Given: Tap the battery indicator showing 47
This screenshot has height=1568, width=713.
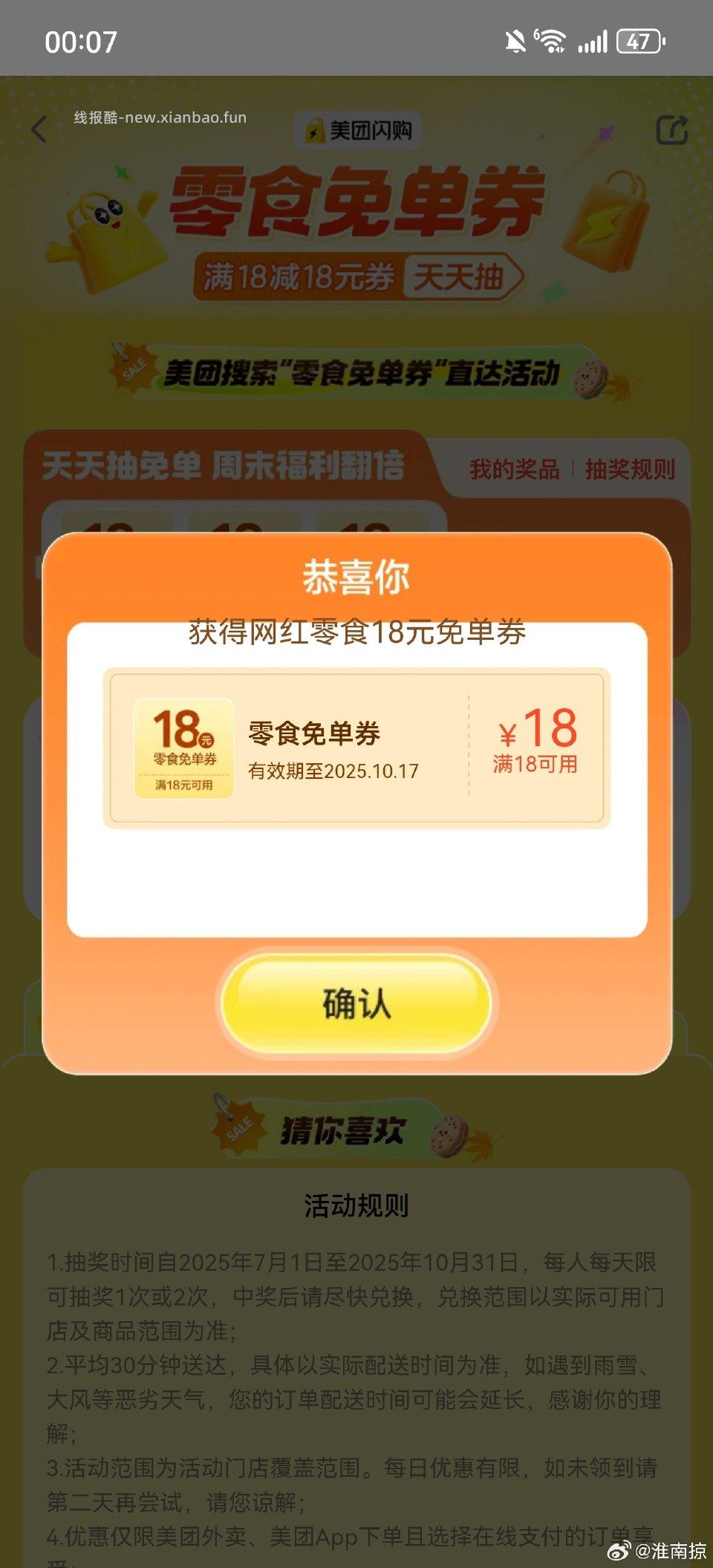Looking at the screenshot, I should 637,42.
